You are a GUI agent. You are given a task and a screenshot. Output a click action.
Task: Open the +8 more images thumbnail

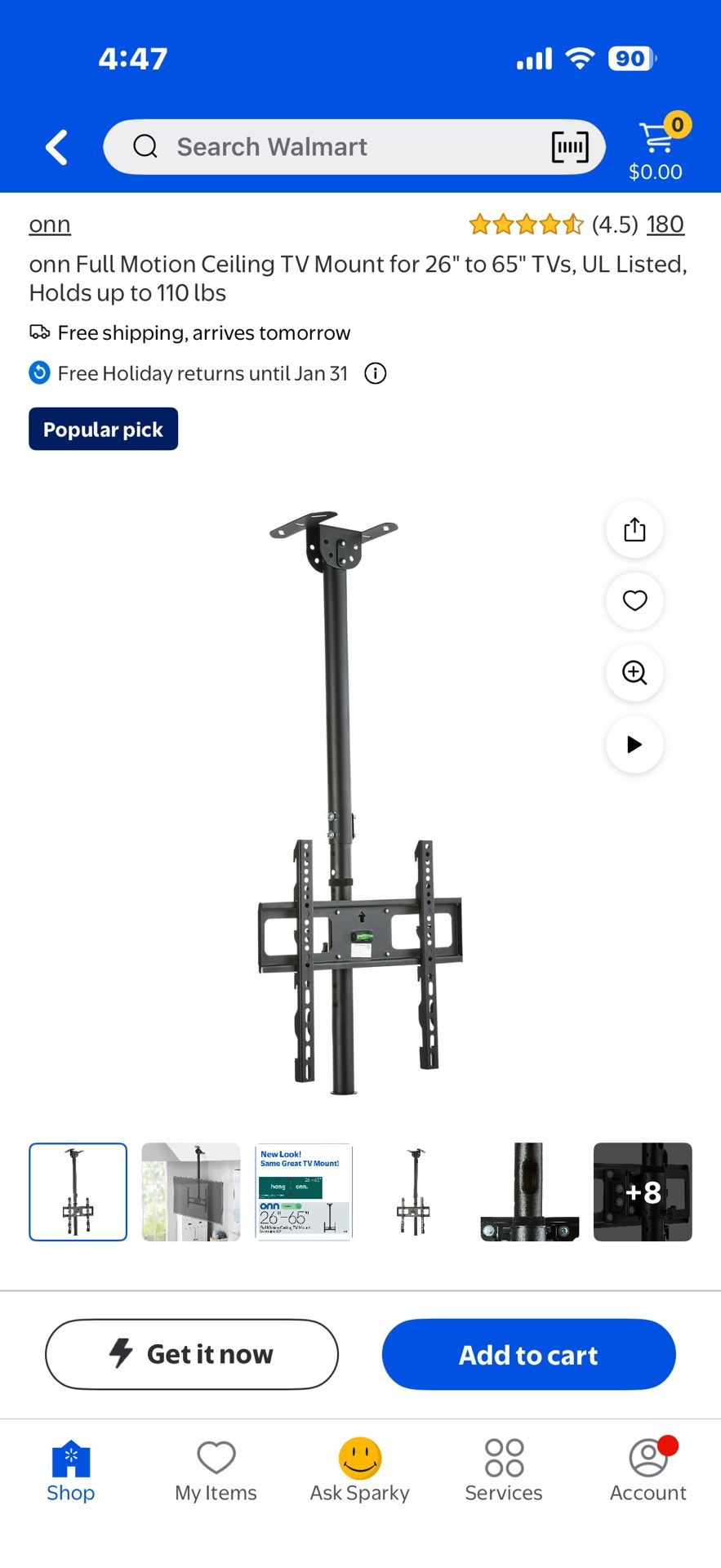click(643, 1192)
